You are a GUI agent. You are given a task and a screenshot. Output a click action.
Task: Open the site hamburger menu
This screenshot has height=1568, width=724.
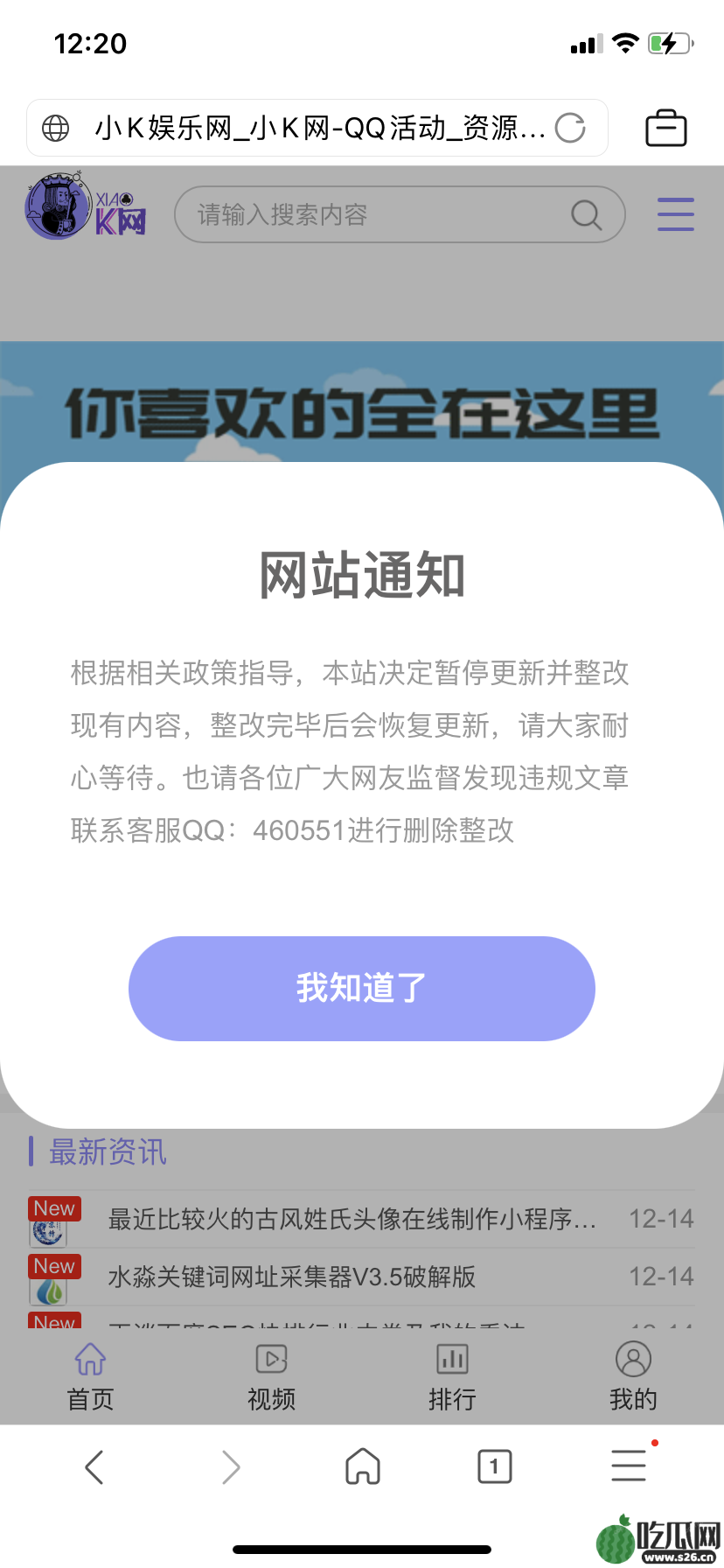675,214
